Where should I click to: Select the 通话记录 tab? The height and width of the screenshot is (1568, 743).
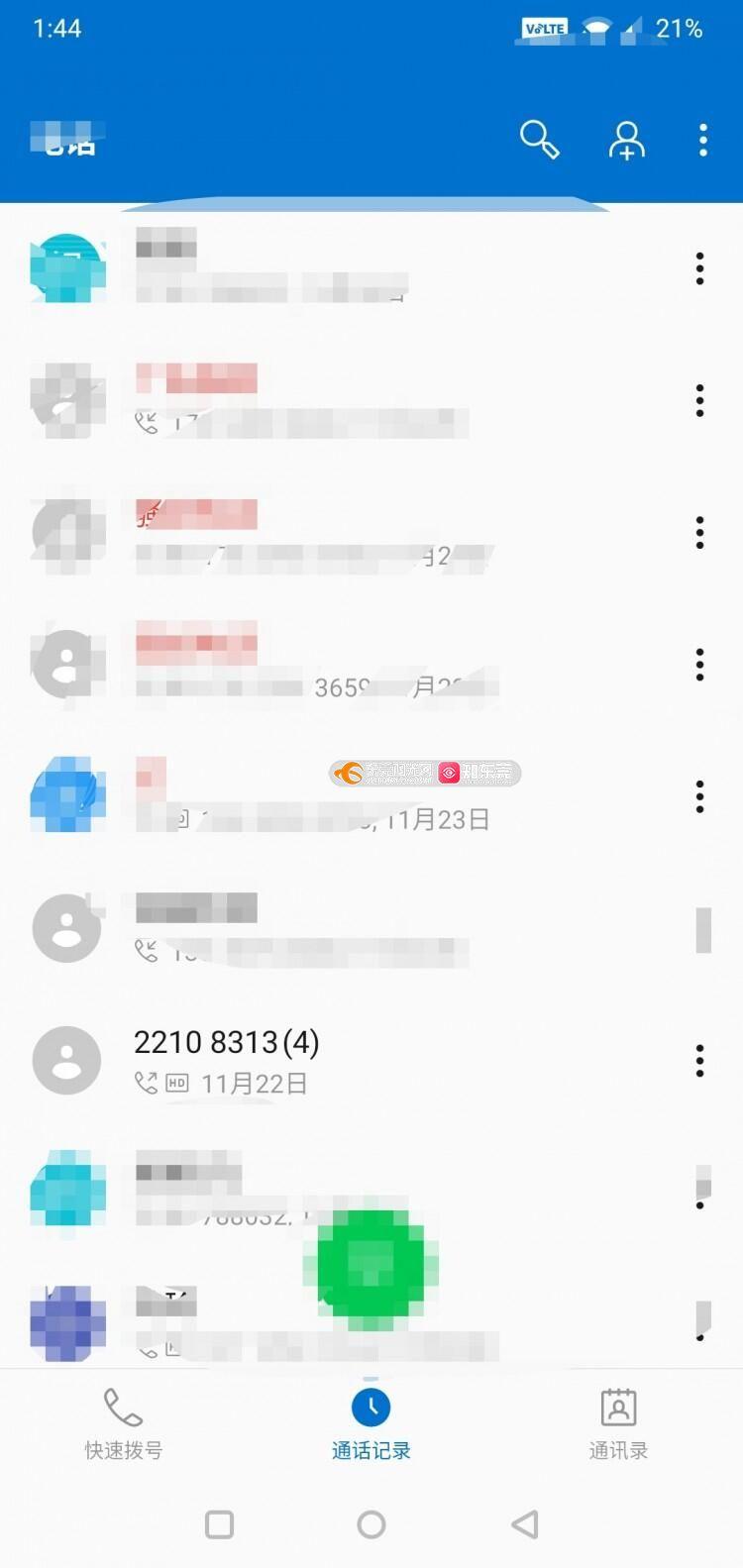point(371,1424)
